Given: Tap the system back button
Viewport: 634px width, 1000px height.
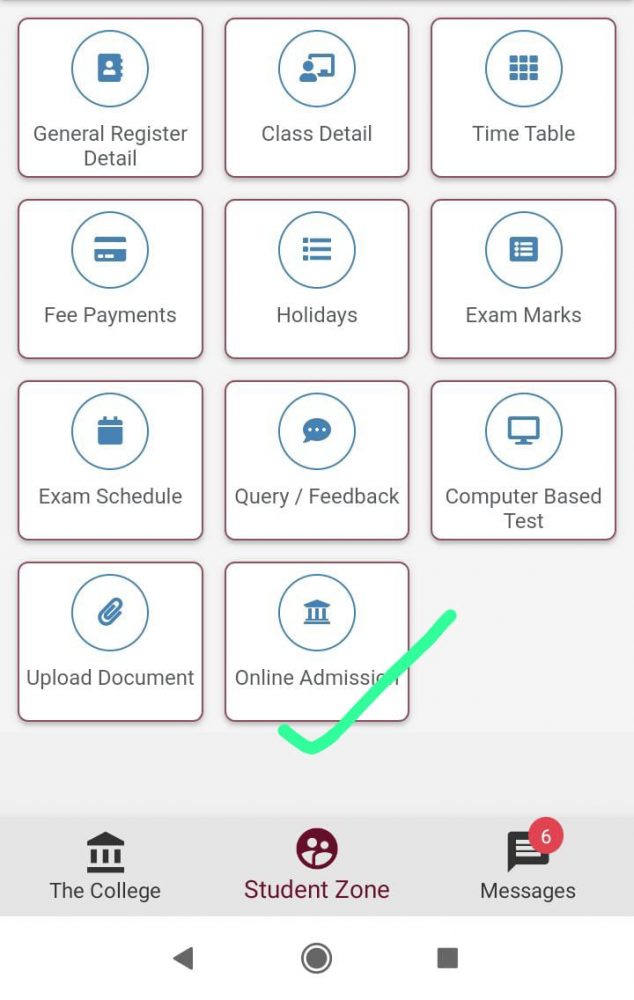Looking at the screenshot, I should (x=183, y=958).
